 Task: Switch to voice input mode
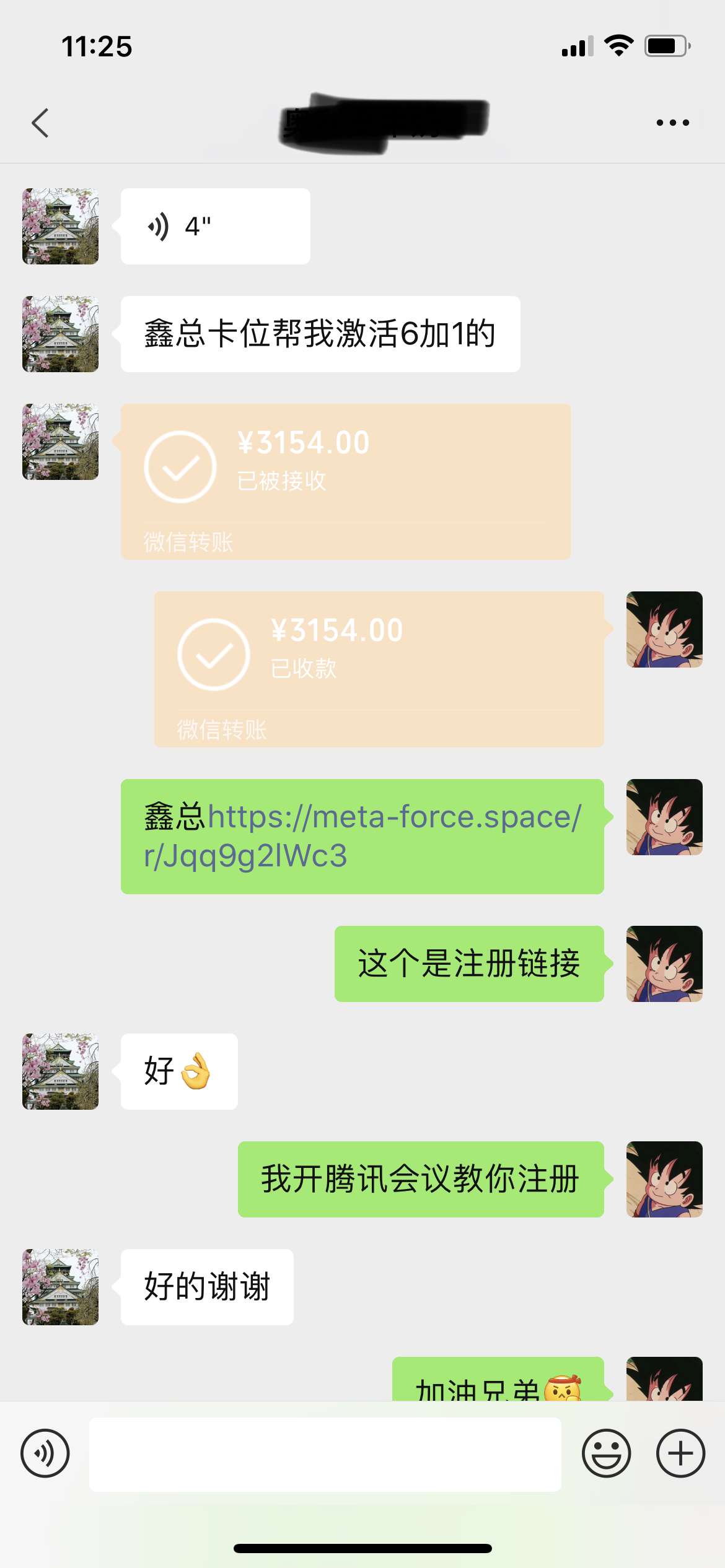coord(45,1453)
